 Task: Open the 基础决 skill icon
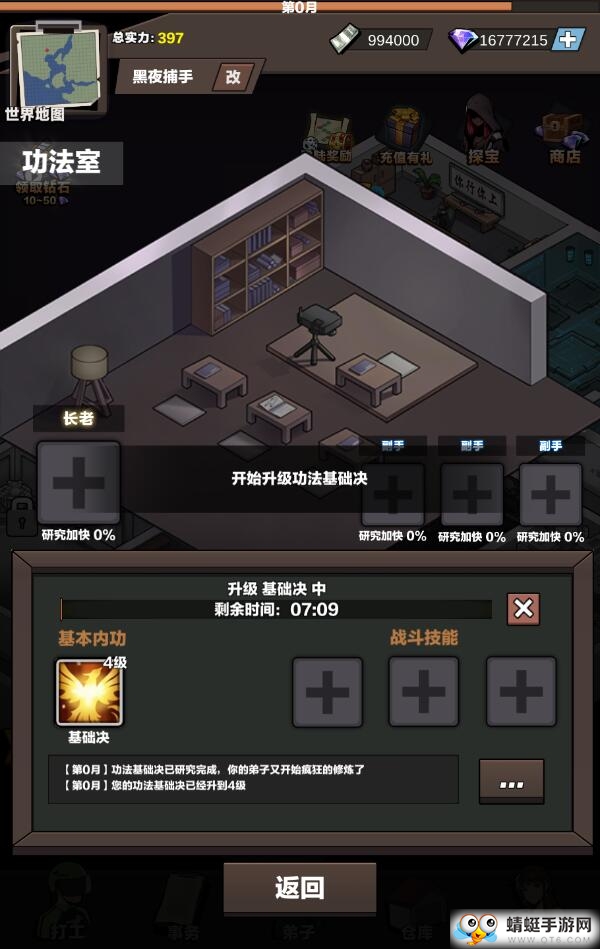point(89,692)
